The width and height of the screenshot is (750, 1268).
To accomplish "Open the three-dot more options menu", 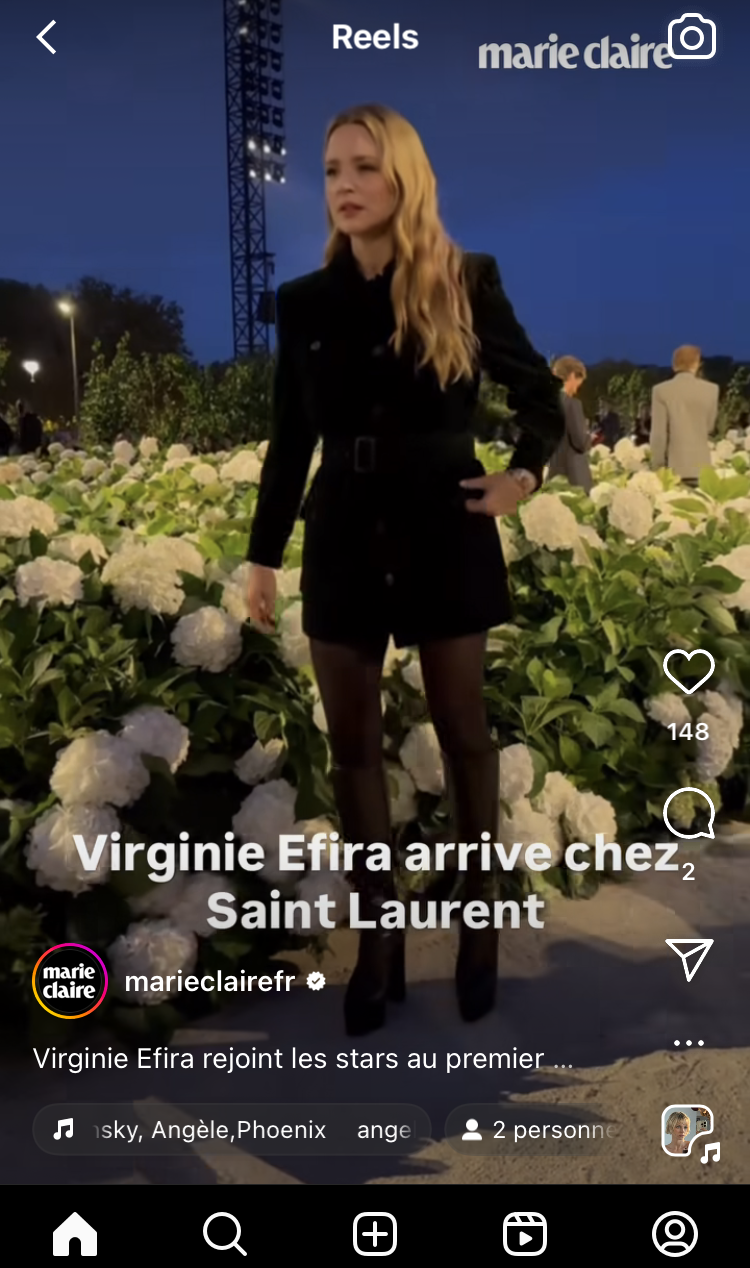I will [689, 1043].
